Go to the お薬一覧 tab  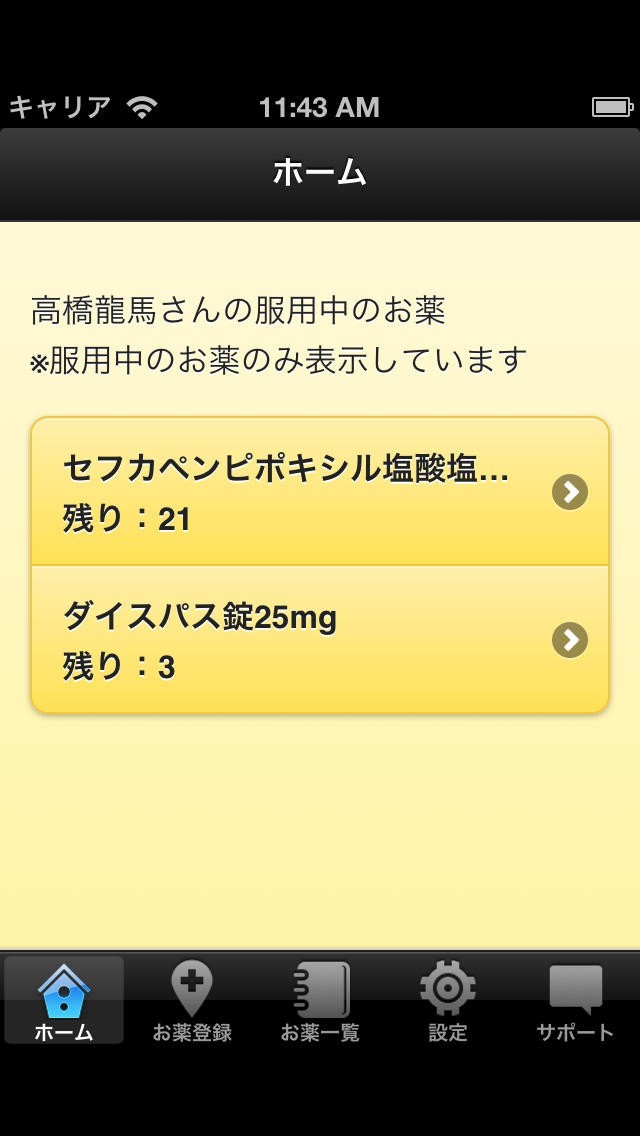[x=320, y=1000]
